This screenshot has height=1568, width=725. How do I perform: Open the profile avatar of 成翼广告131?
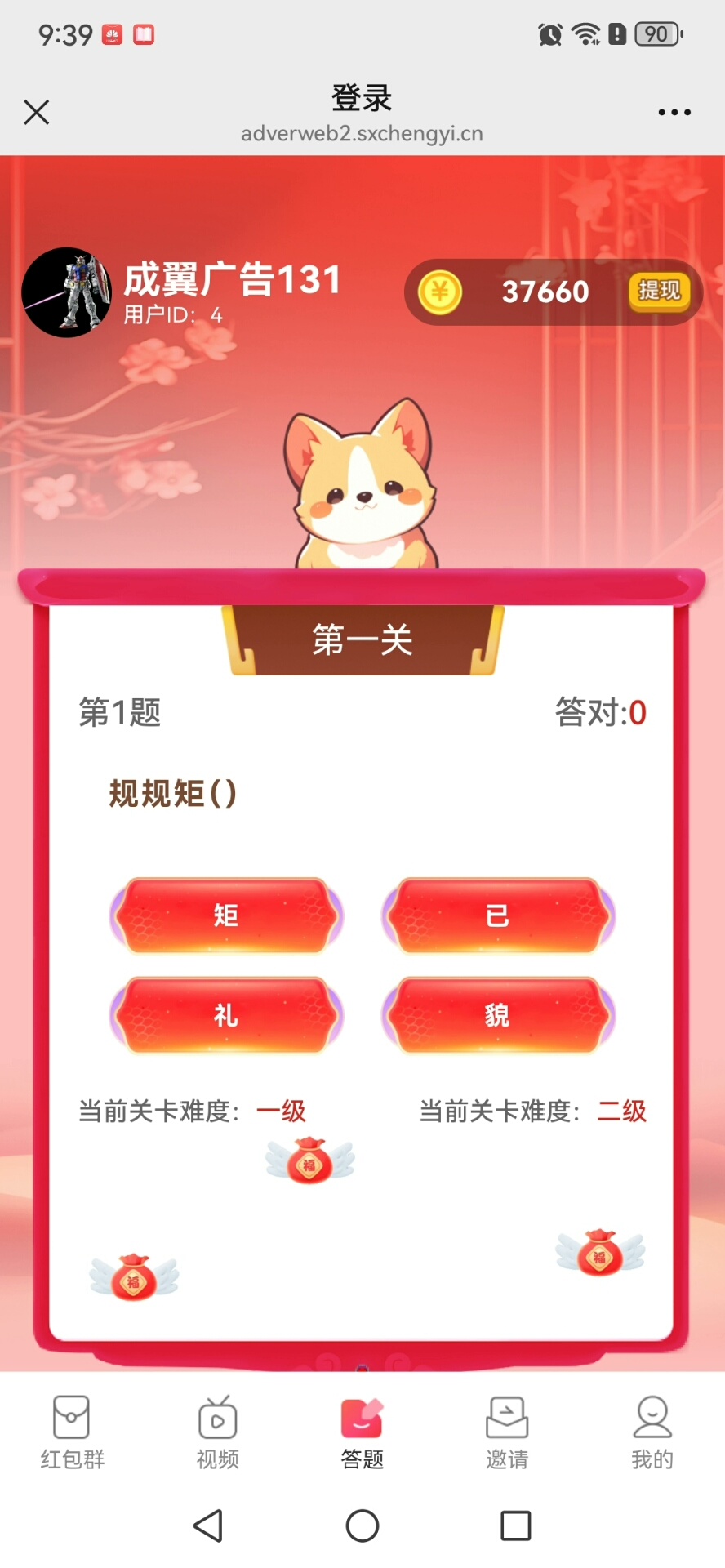pos(67,292)
